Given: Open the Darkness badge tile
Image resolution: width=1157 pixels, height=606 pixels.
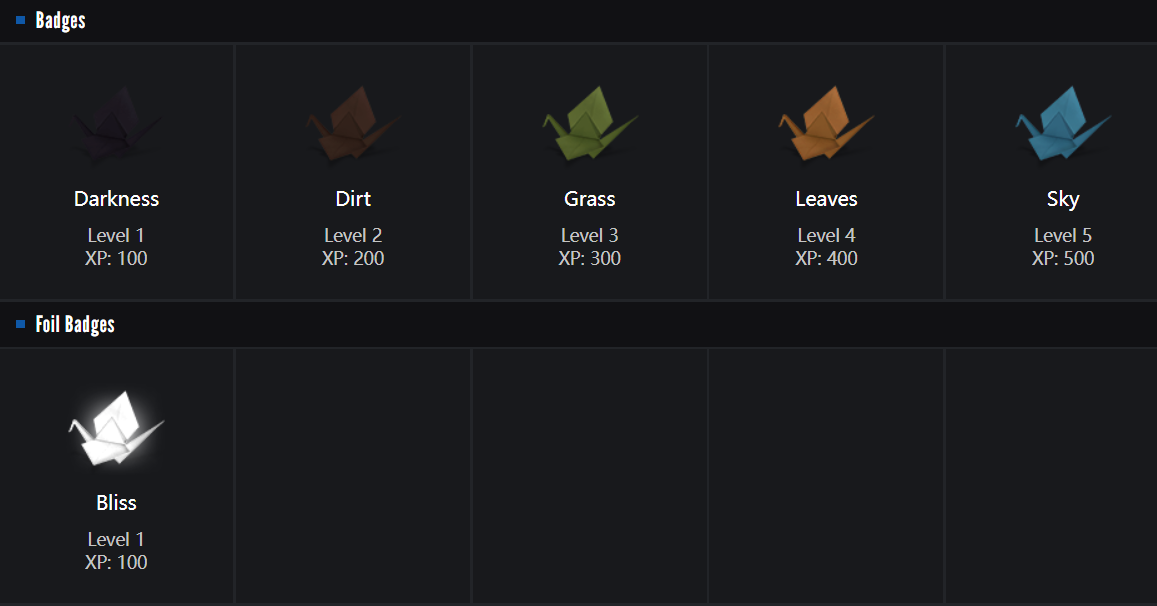Looking at the screenshot, I should (117, 171).
